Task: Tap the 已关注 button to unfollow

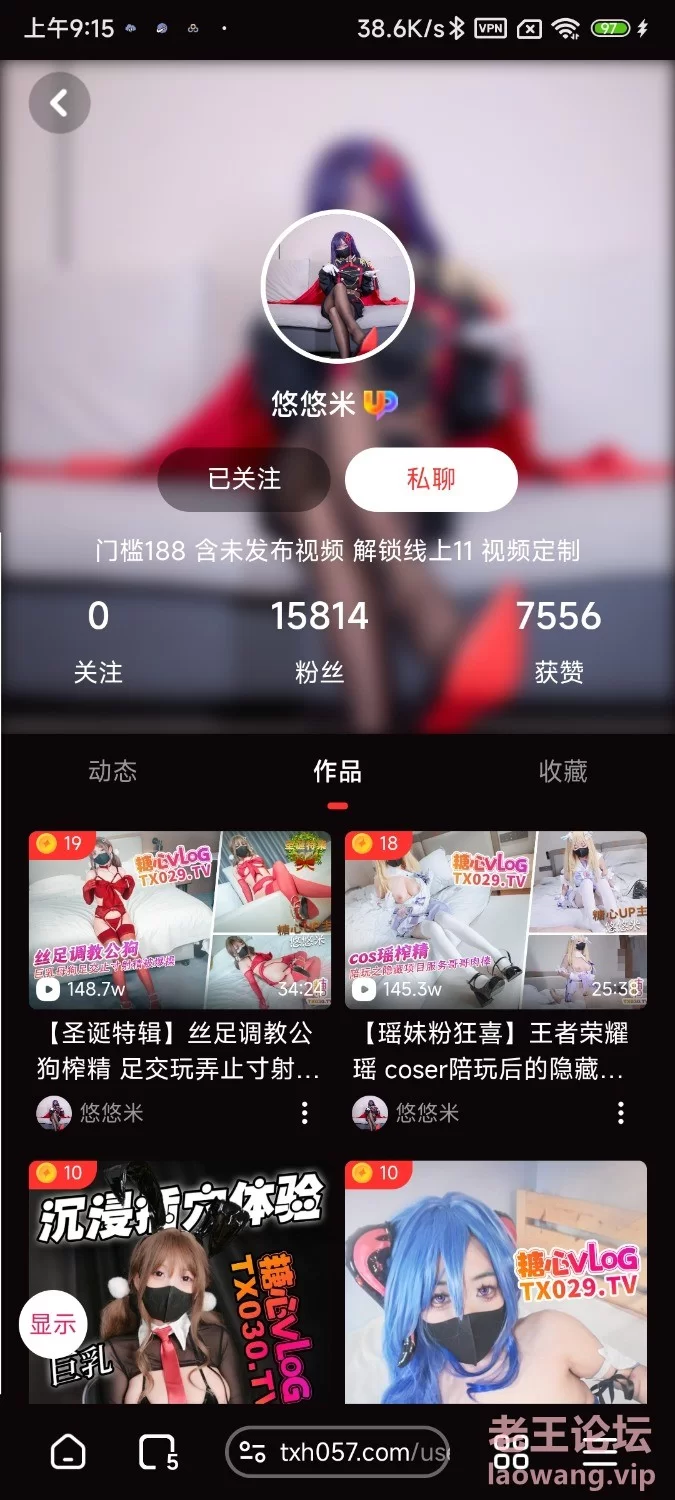Action: coord(244,479)
